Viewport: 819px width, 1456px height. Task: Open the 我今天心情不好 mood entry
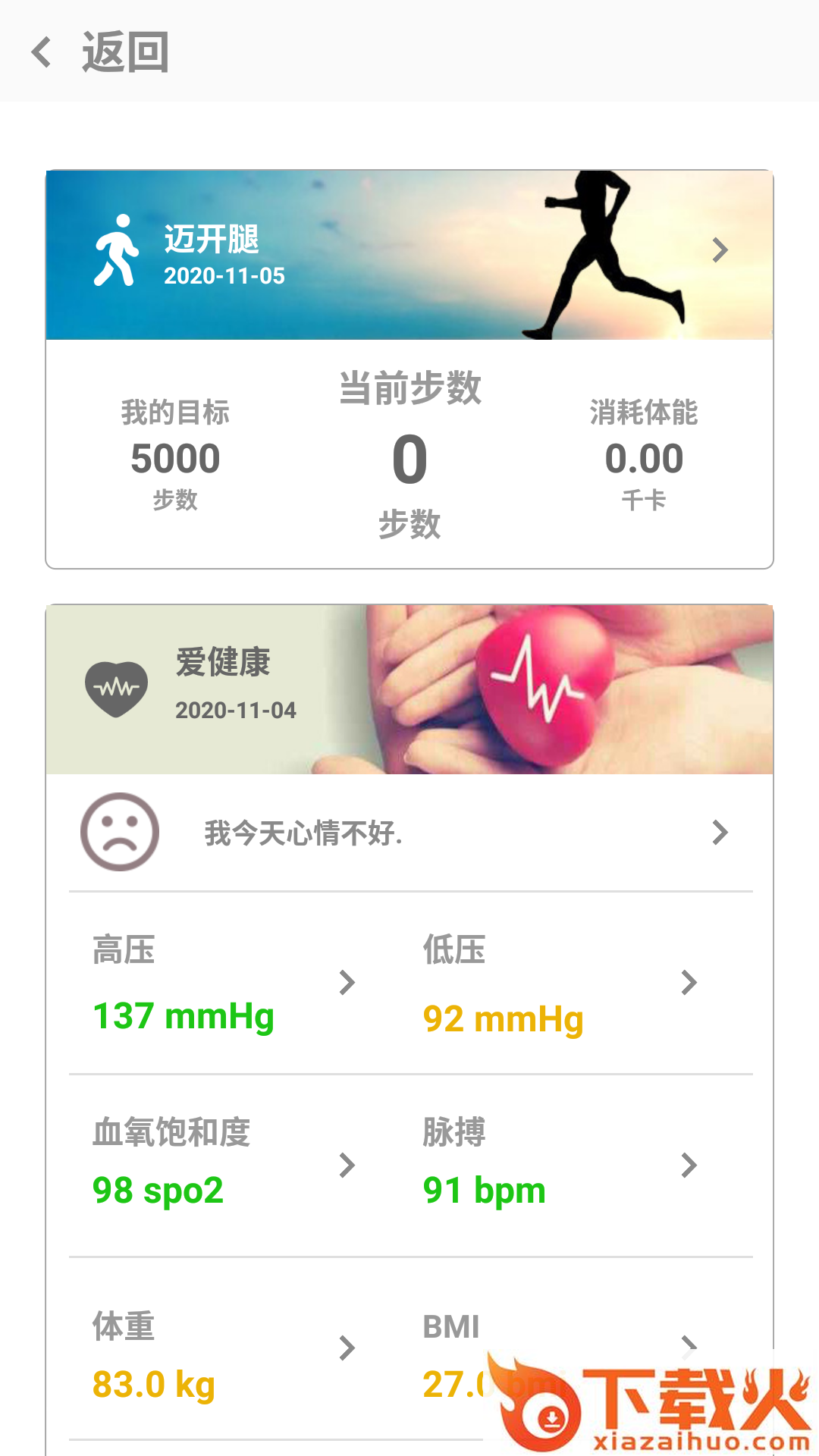pos(409,833)
